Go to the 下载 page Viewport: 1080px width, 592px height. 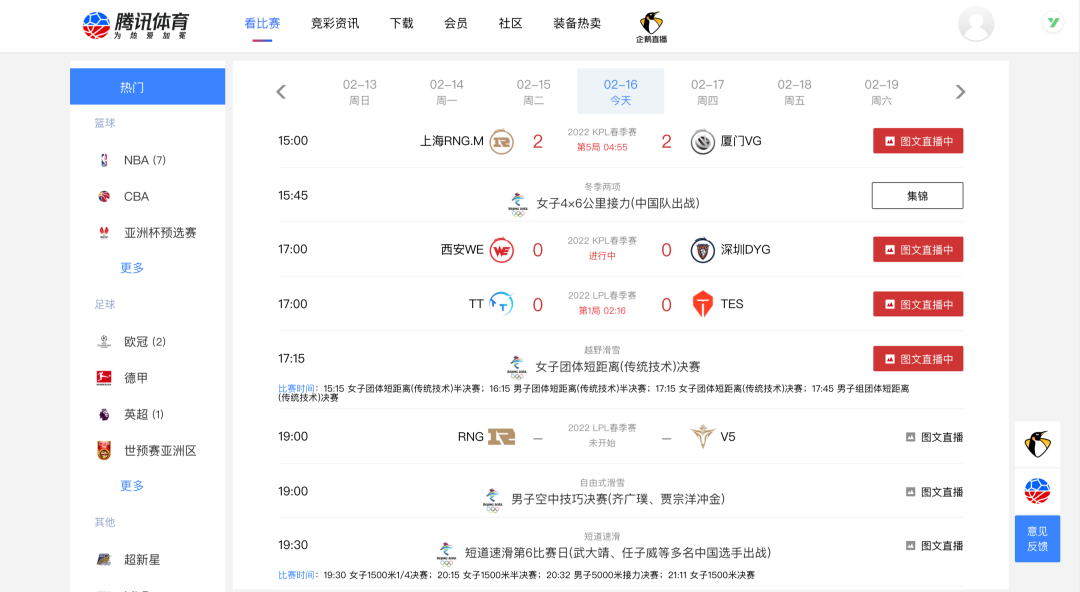tap(402, 23)
